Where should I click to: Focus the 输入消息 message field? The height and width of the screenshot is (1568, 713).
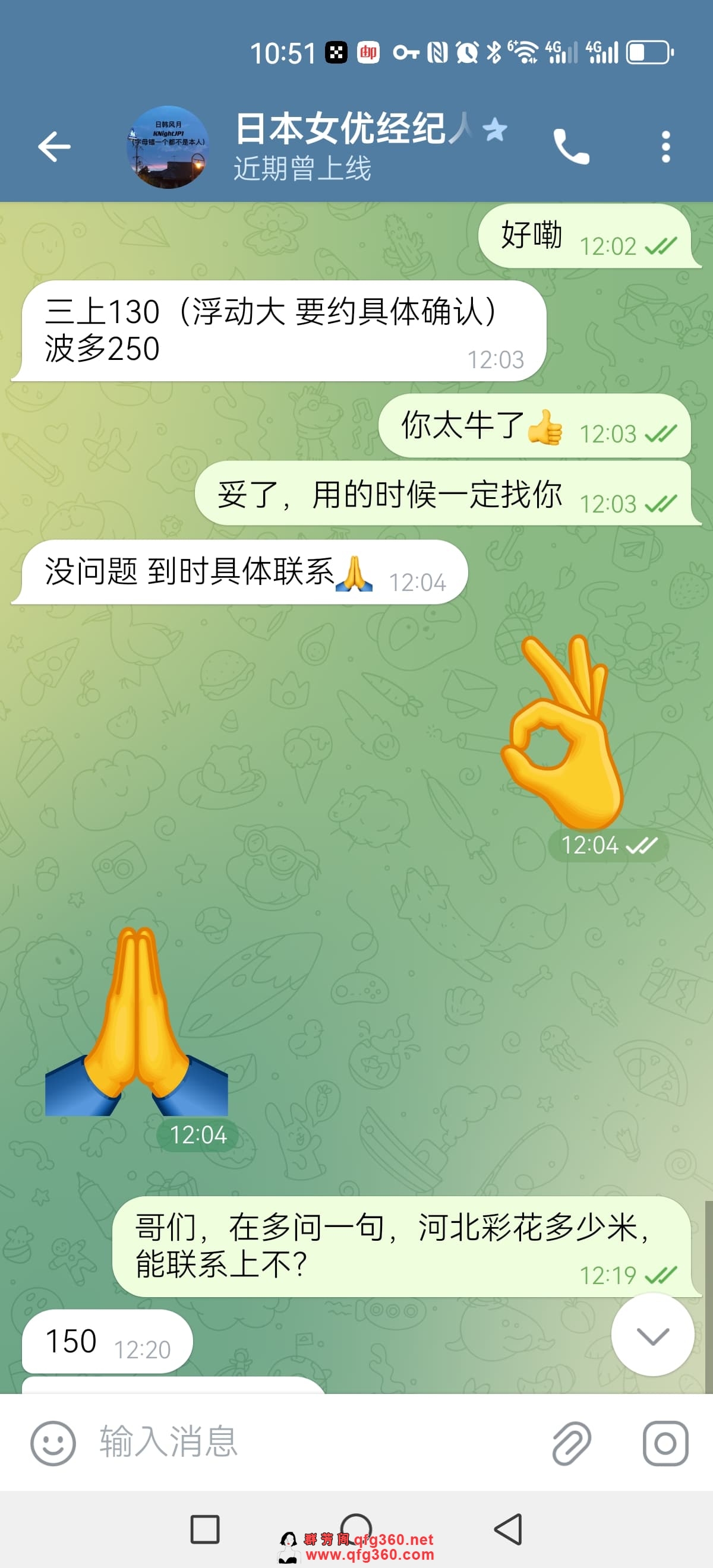[x=304, y=1443]
